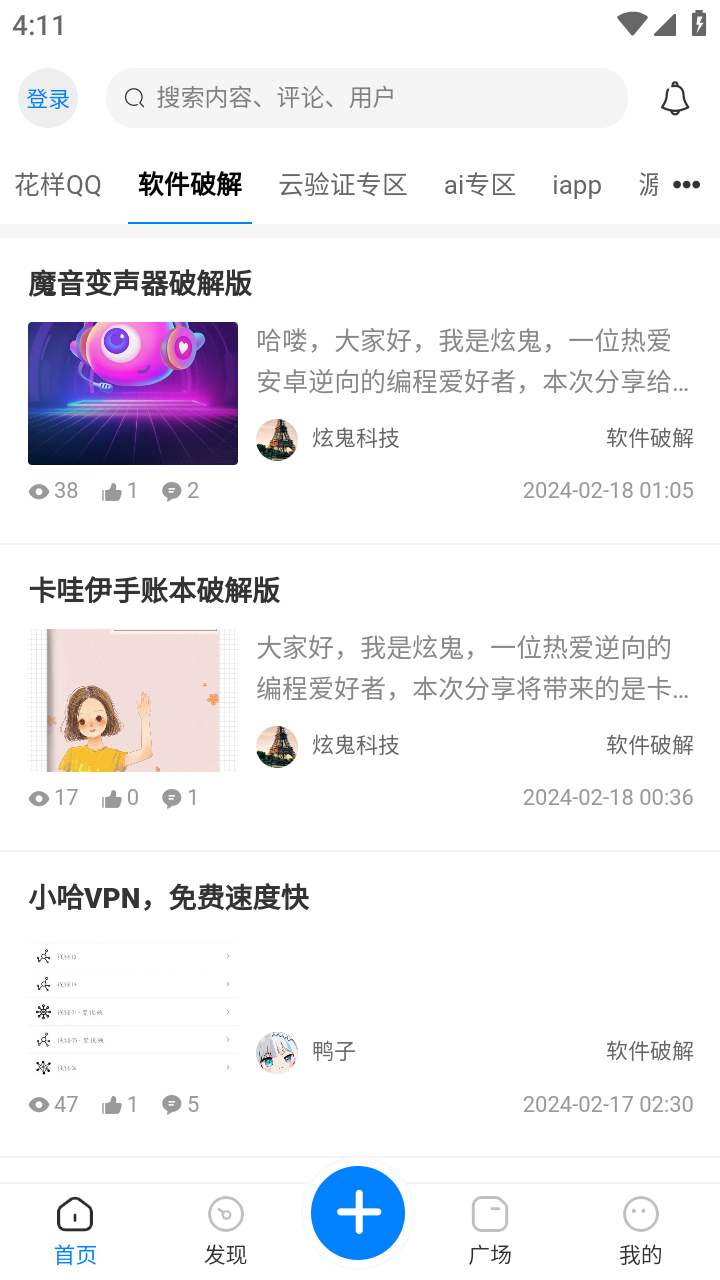The width and height of the screenshot is (720, 1280).
Task: Switch to the 云验证专区 tab
Action: pos(343,185)
